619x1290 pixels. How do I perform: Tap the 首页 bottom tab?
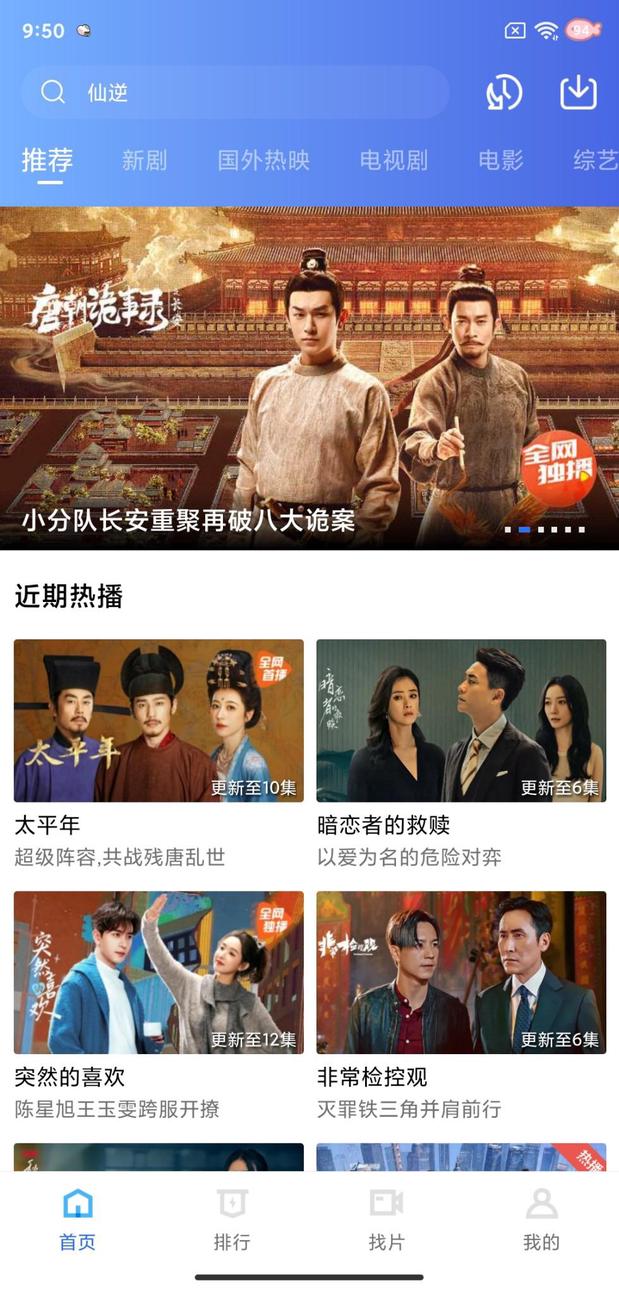(x=77, y=1220)
